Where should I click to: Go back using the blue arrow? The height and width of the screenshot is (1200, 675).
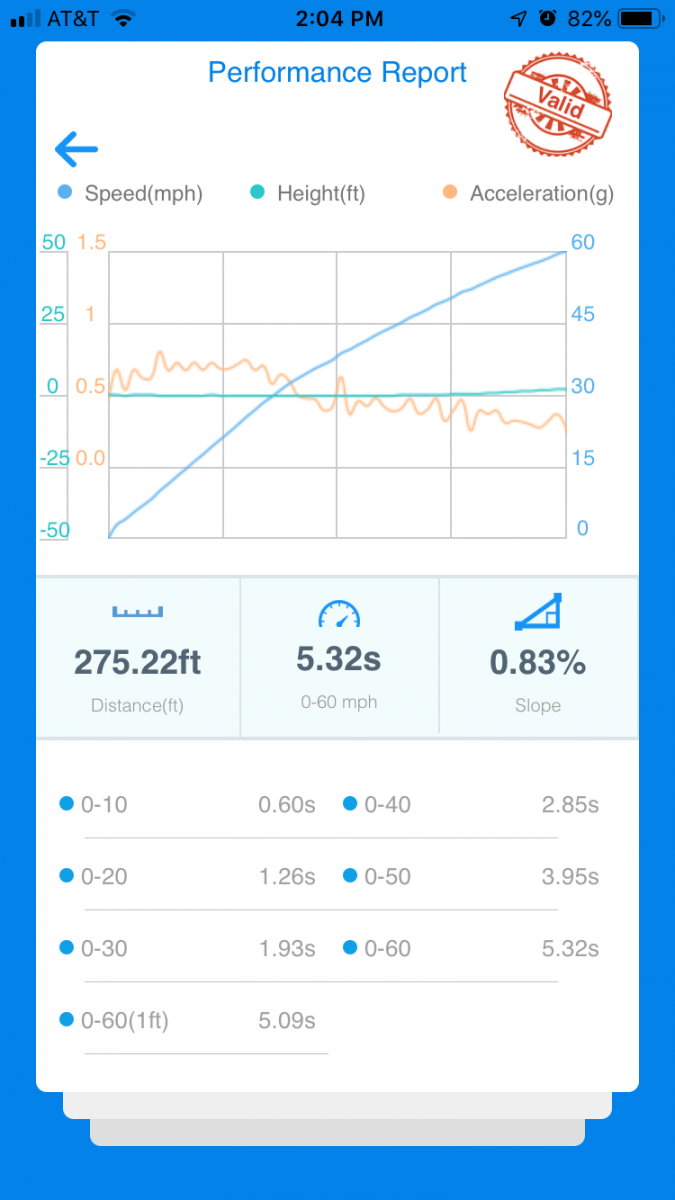point(76,150)
